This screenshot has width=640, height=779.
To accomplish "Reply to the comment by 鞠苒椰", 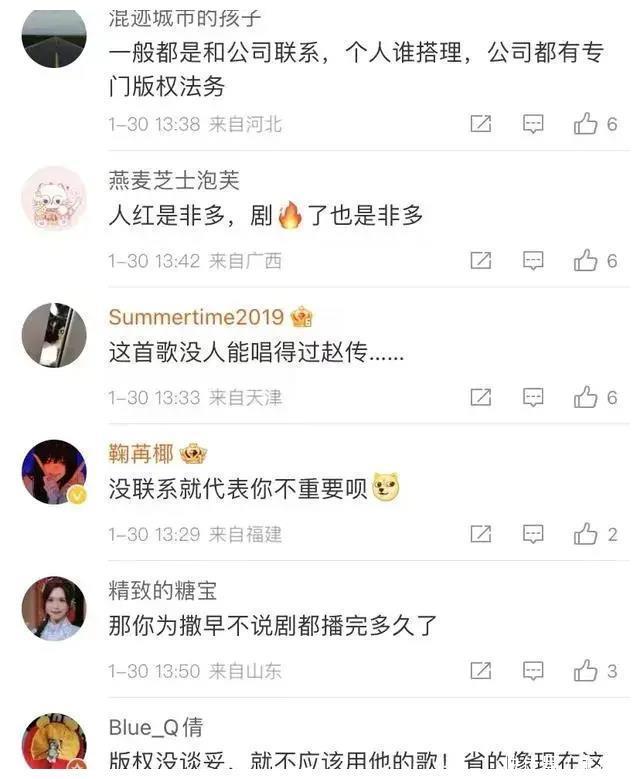I will (x=534, y=535).
